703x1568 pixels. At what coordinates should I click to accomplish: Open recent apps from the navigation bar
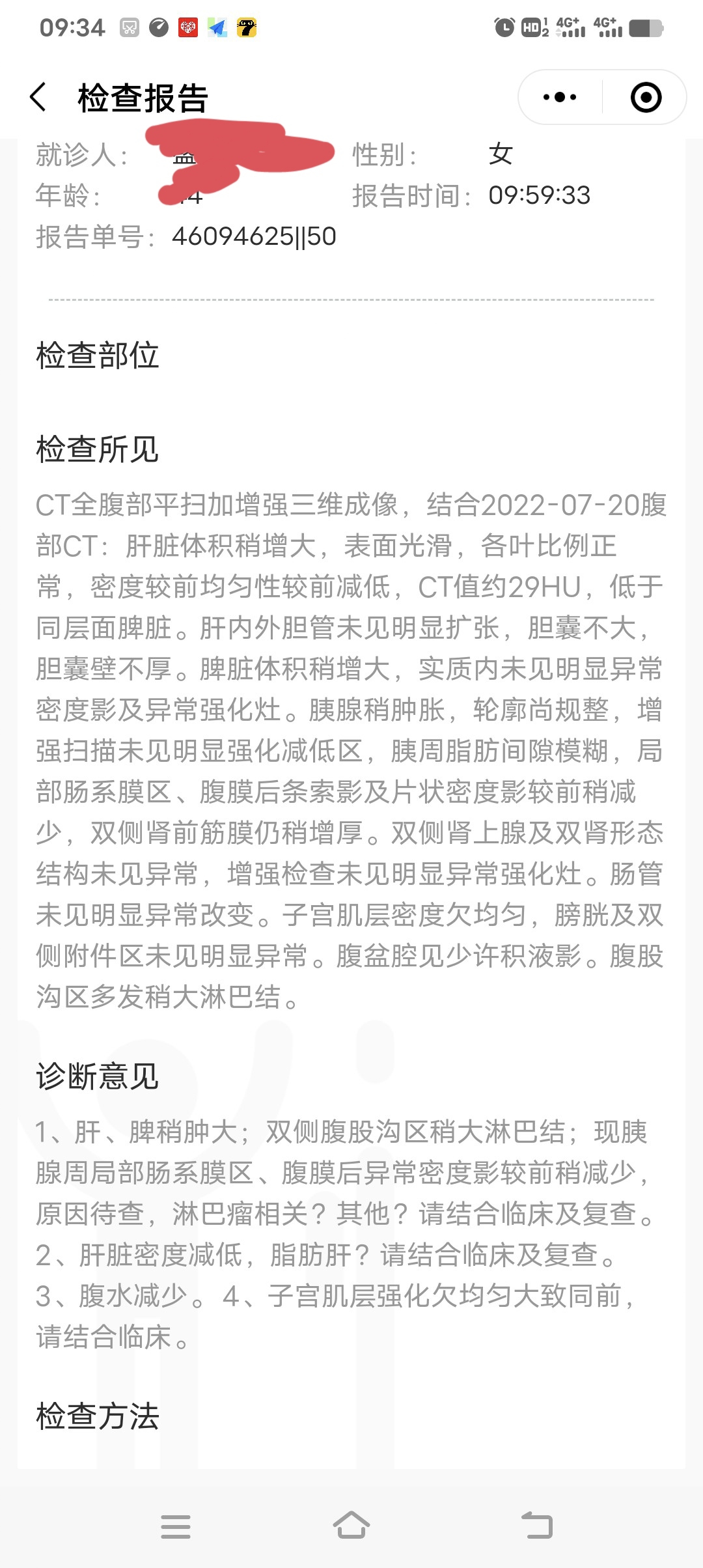click(176, 1526)
